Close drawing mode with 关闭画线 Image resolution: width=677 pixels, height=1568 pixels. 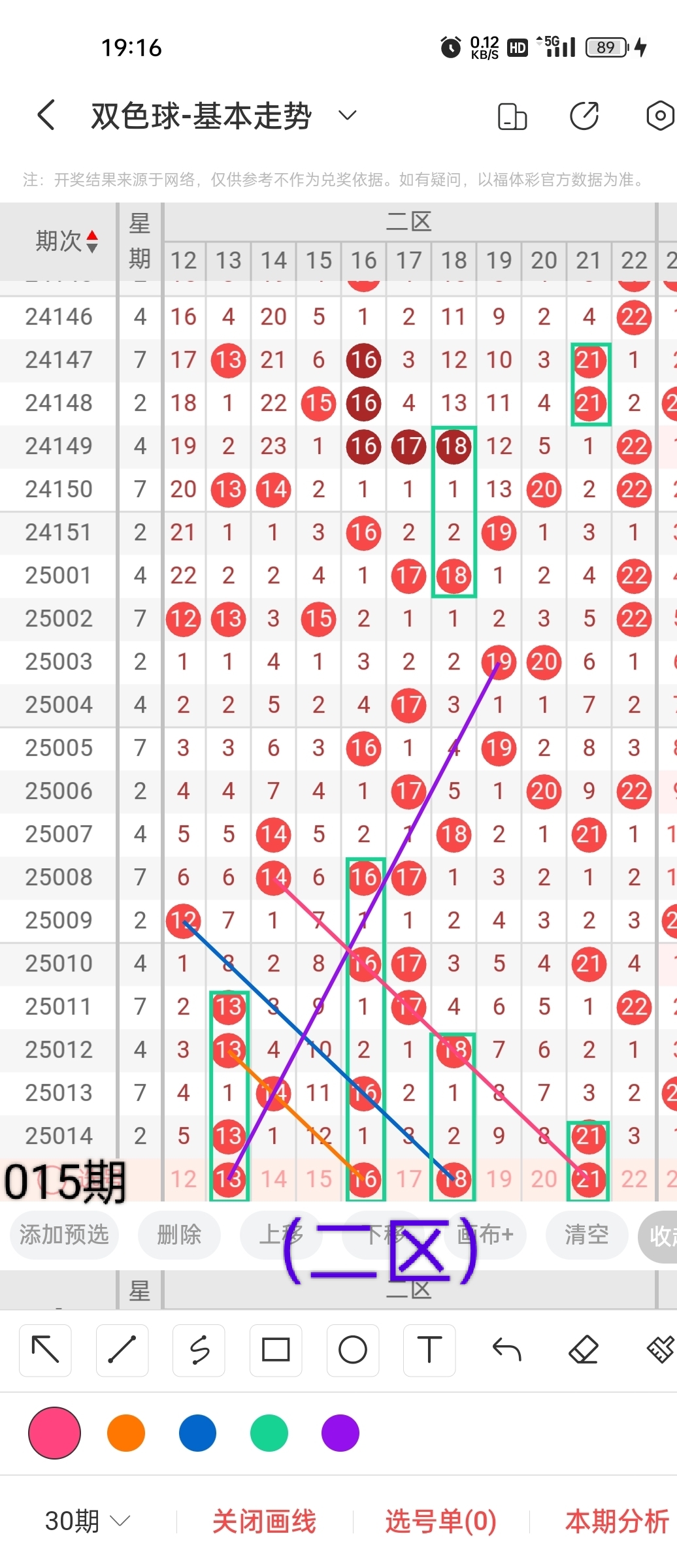click(x=264, y=1522)
